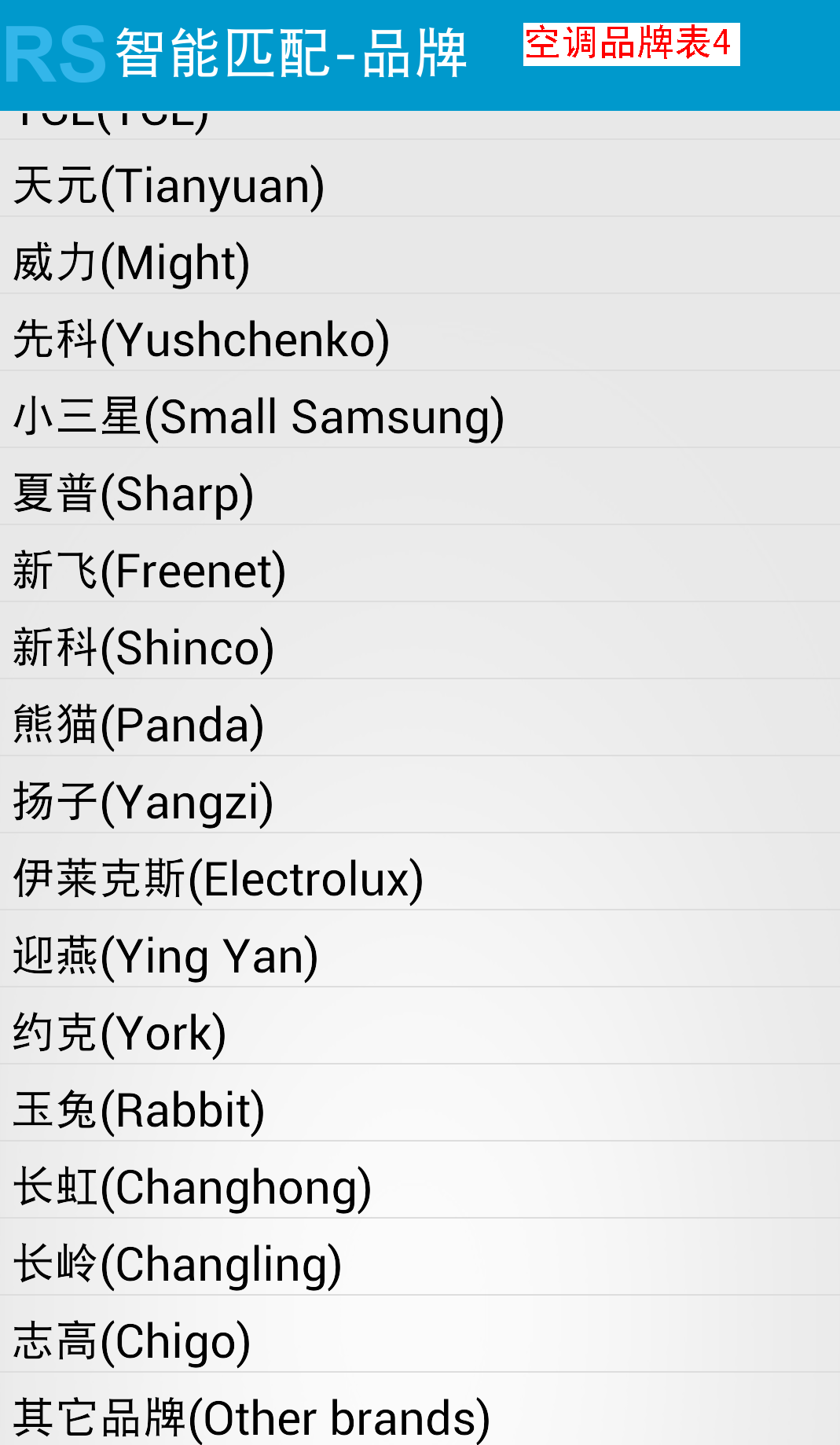
Task: Pick 小三星 (Small Samsung) brand
Action: click(259, 417)
